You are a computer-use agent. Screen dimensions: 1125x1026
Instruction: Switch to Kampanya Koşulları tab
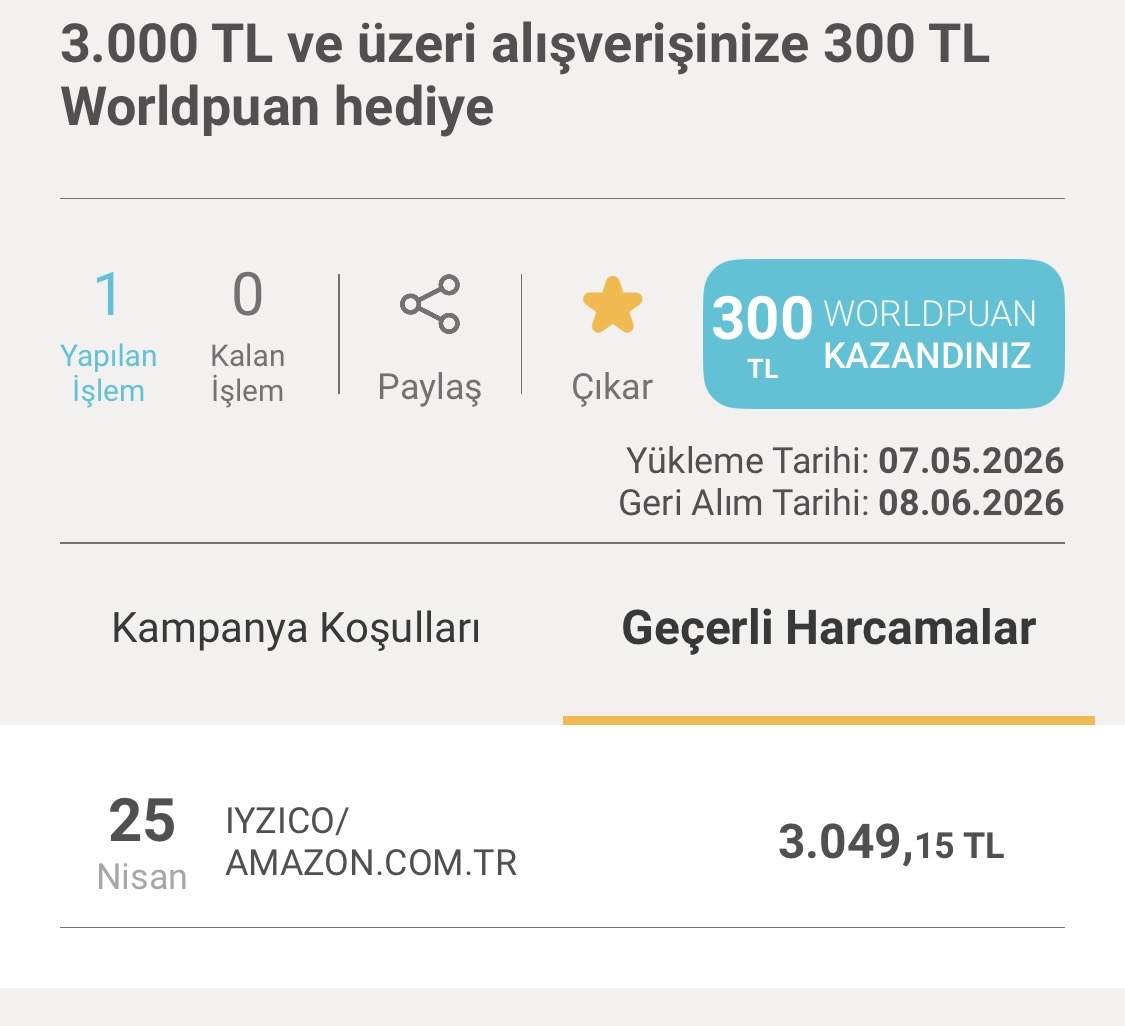(296, 629)
